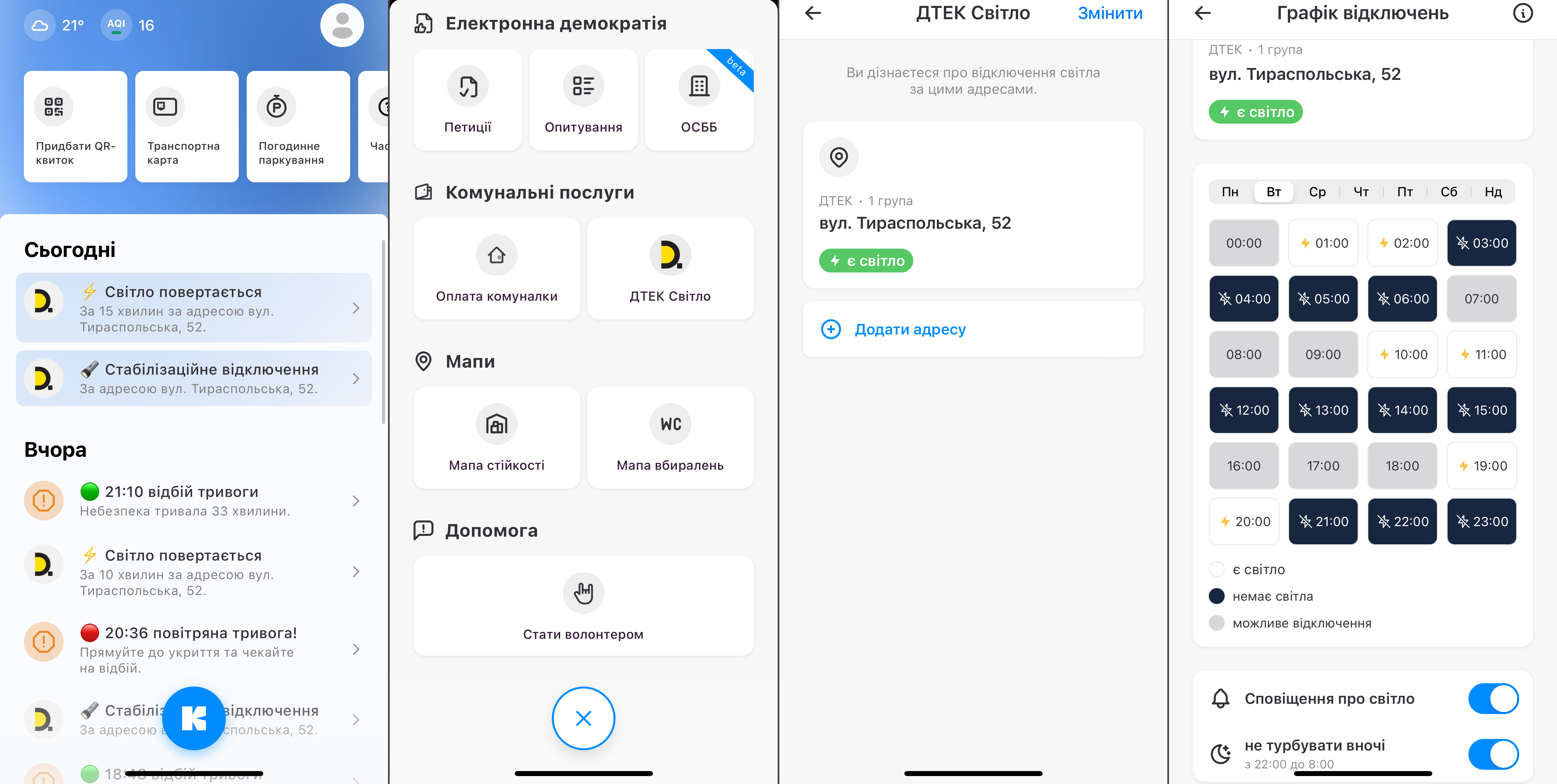Open the ОСББ beta tile

[699, 100]
